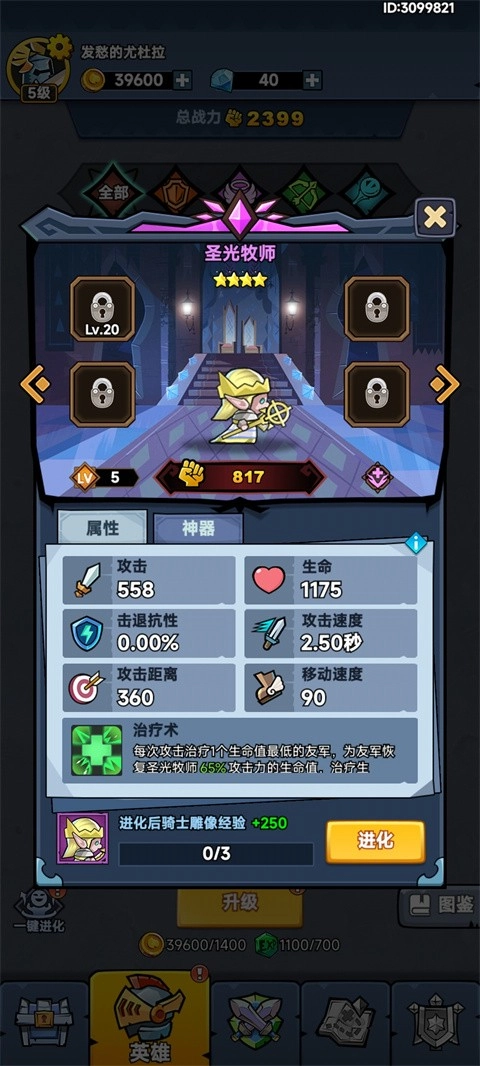Image resolution: width=480 pixels, height=1066 pixels.
Task: Go to the next hero arrow
Action: (445, 384)
